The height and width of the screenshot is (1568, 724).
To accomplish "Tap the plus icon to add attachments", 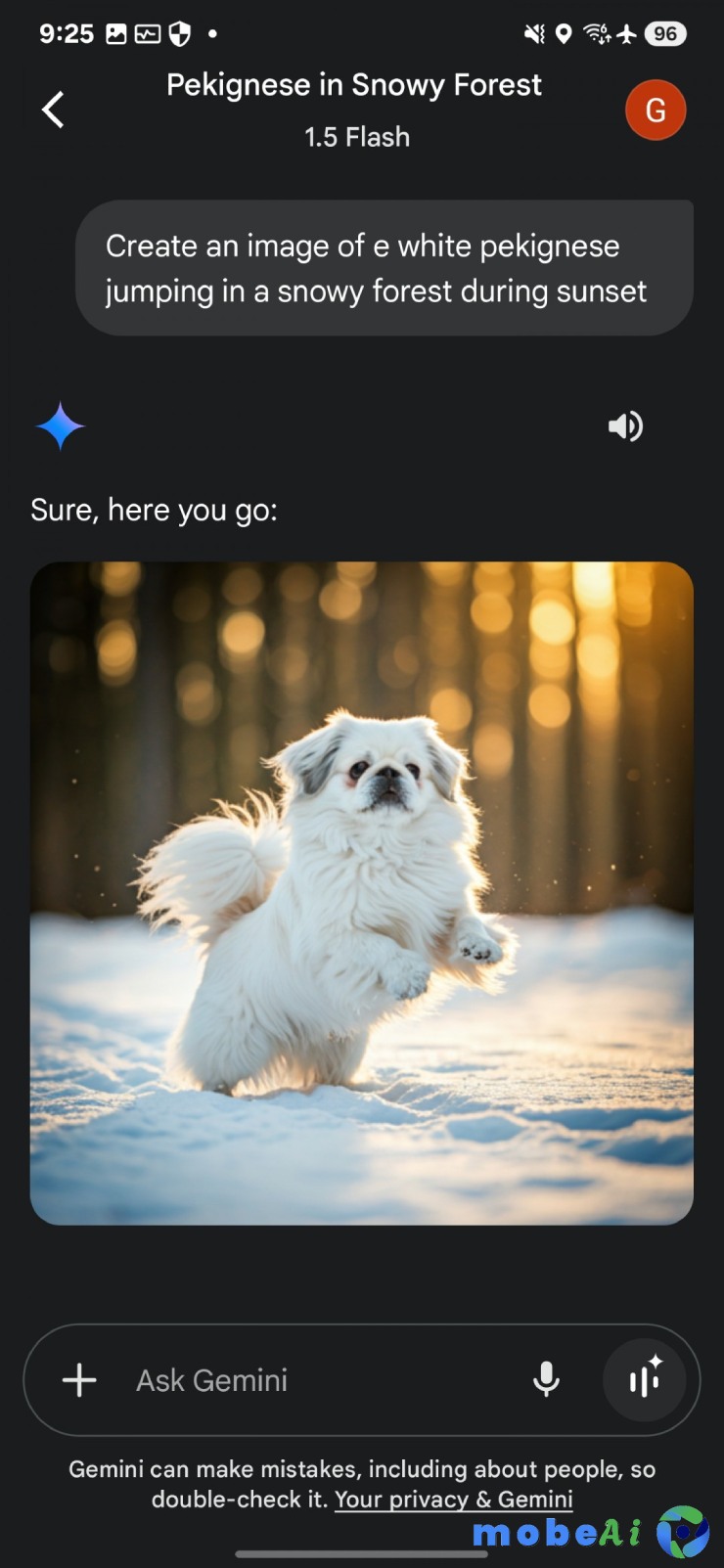I will 79,1380.
